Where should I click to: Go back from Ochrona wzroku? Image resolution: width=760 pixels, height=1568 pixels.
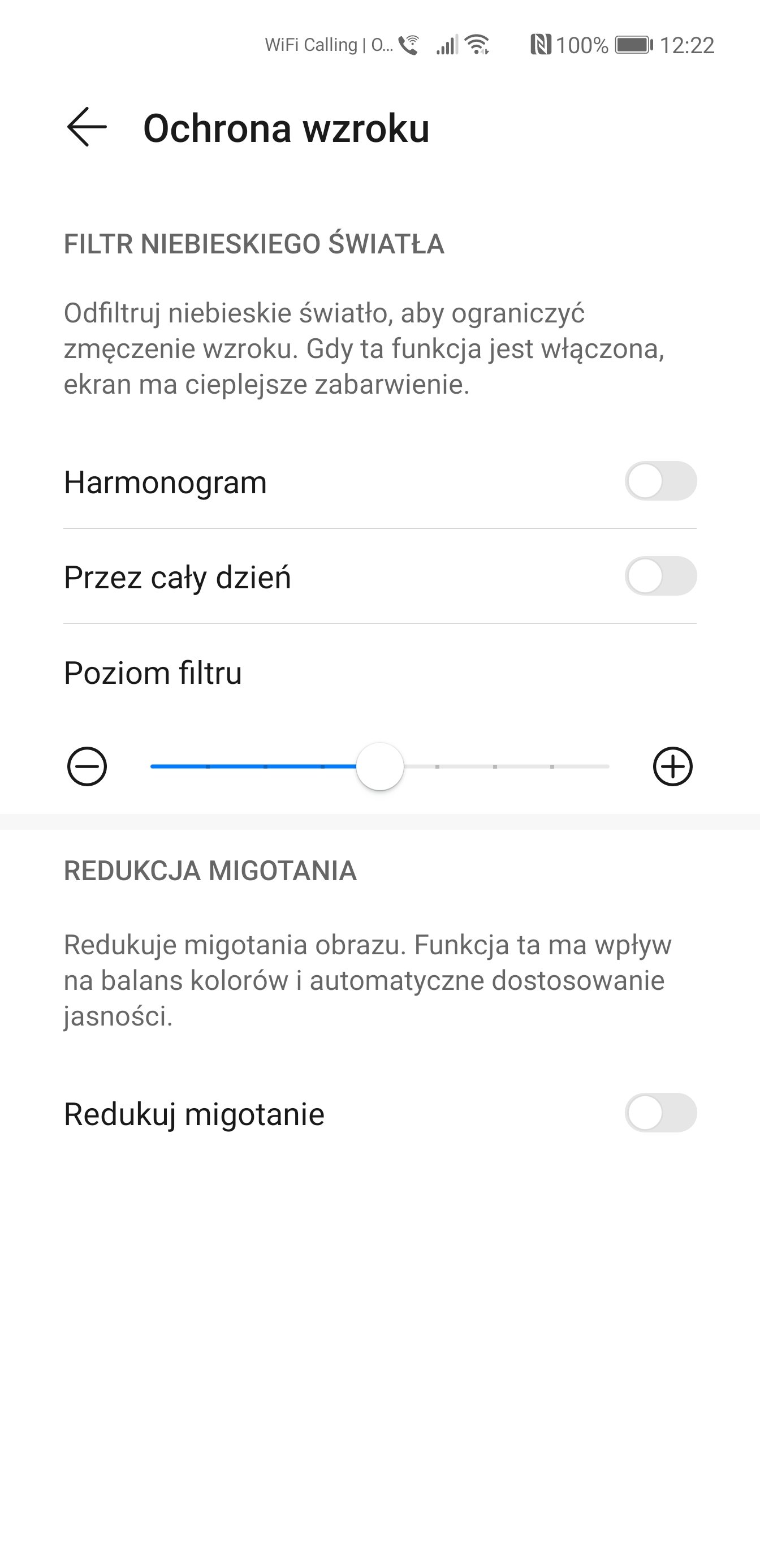click(x=87, y=127)
